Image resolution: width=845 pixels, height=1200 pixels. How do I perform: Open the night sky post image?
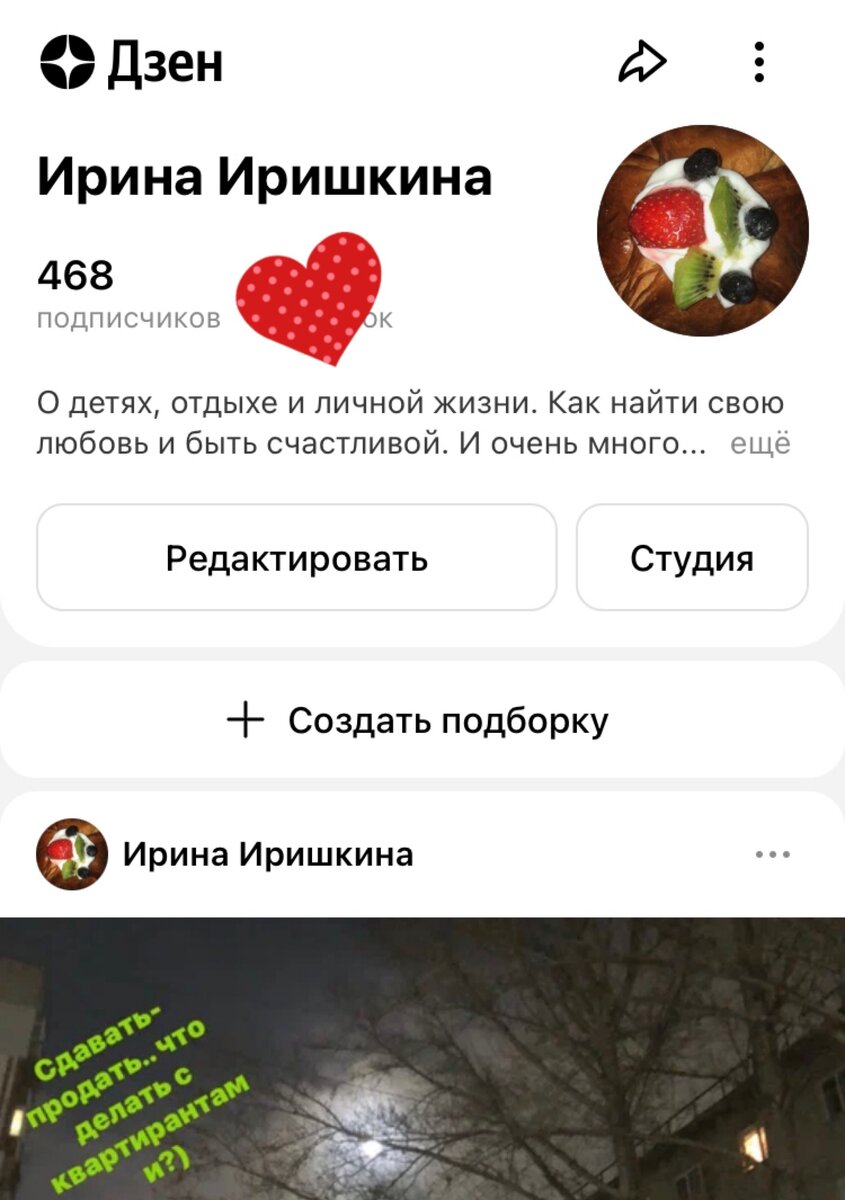(x=422, y=1060)
